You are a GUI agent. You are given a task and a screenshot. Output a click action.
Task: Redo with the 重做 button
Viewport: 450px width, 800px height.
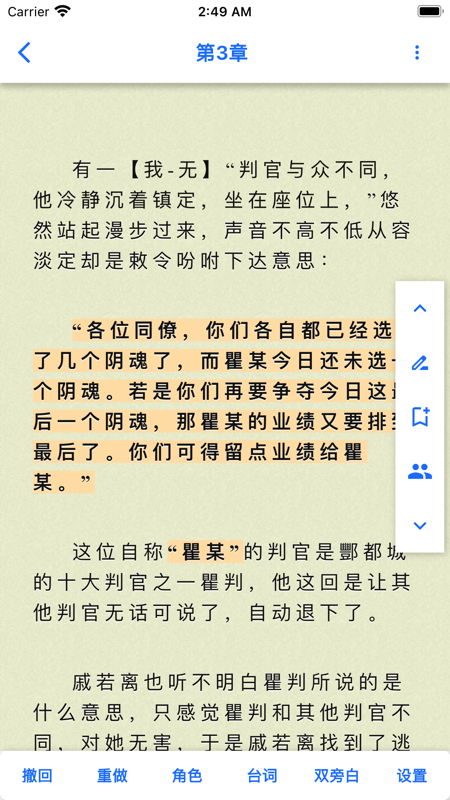click(112, 776)
